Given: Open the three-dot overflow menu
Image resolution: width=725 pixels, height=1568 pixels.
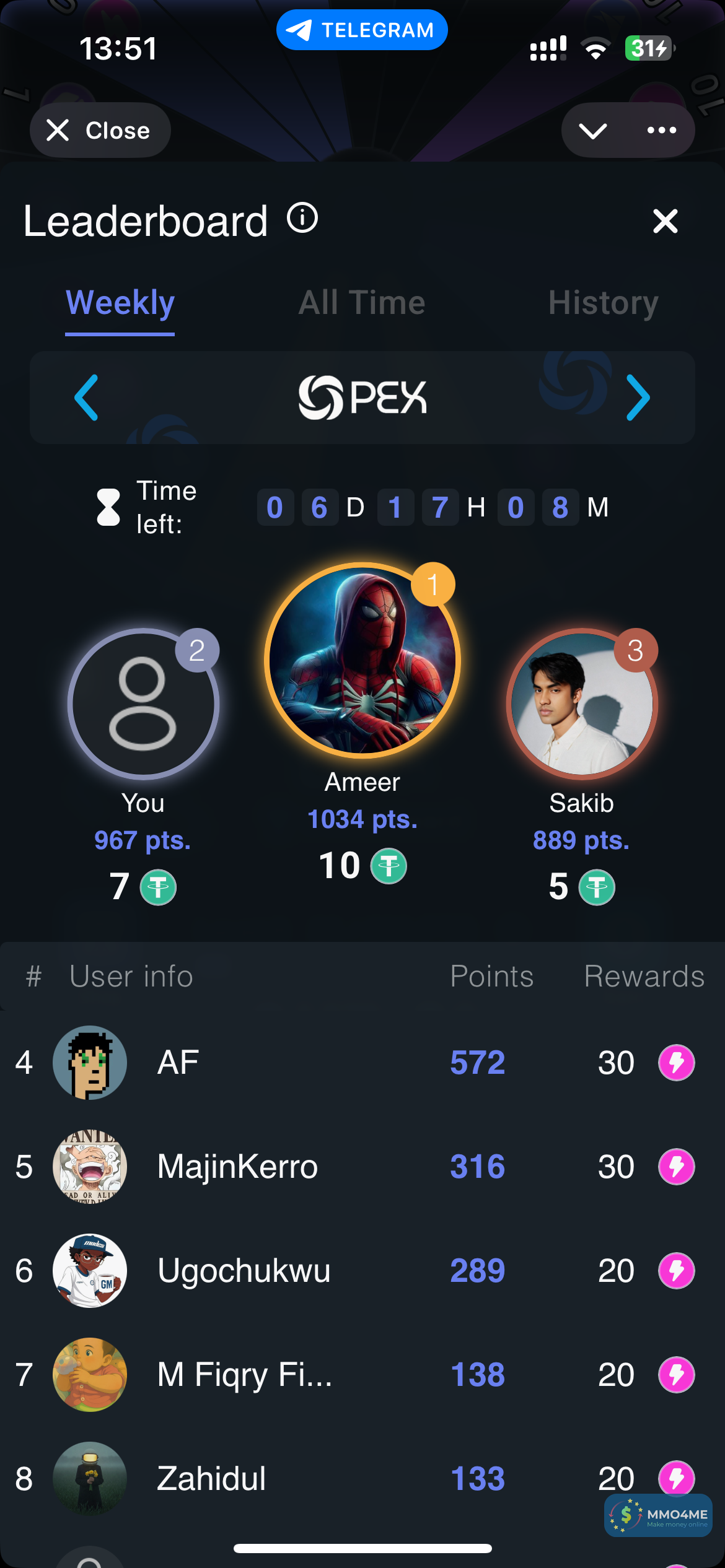Looking at the screenshot, I should pyautogui.click(x=661, y=130).
